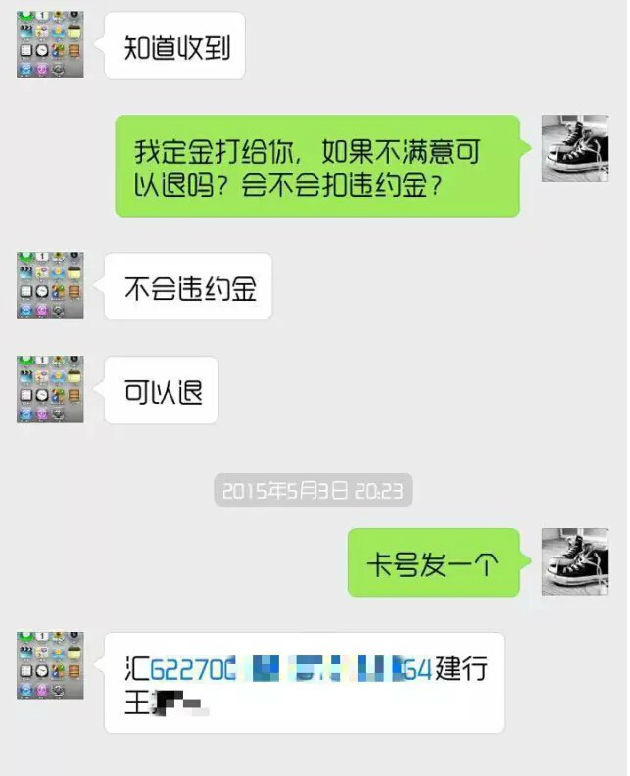Tap the sneaker avatar next to "卡号发一个"

[574, 562]
